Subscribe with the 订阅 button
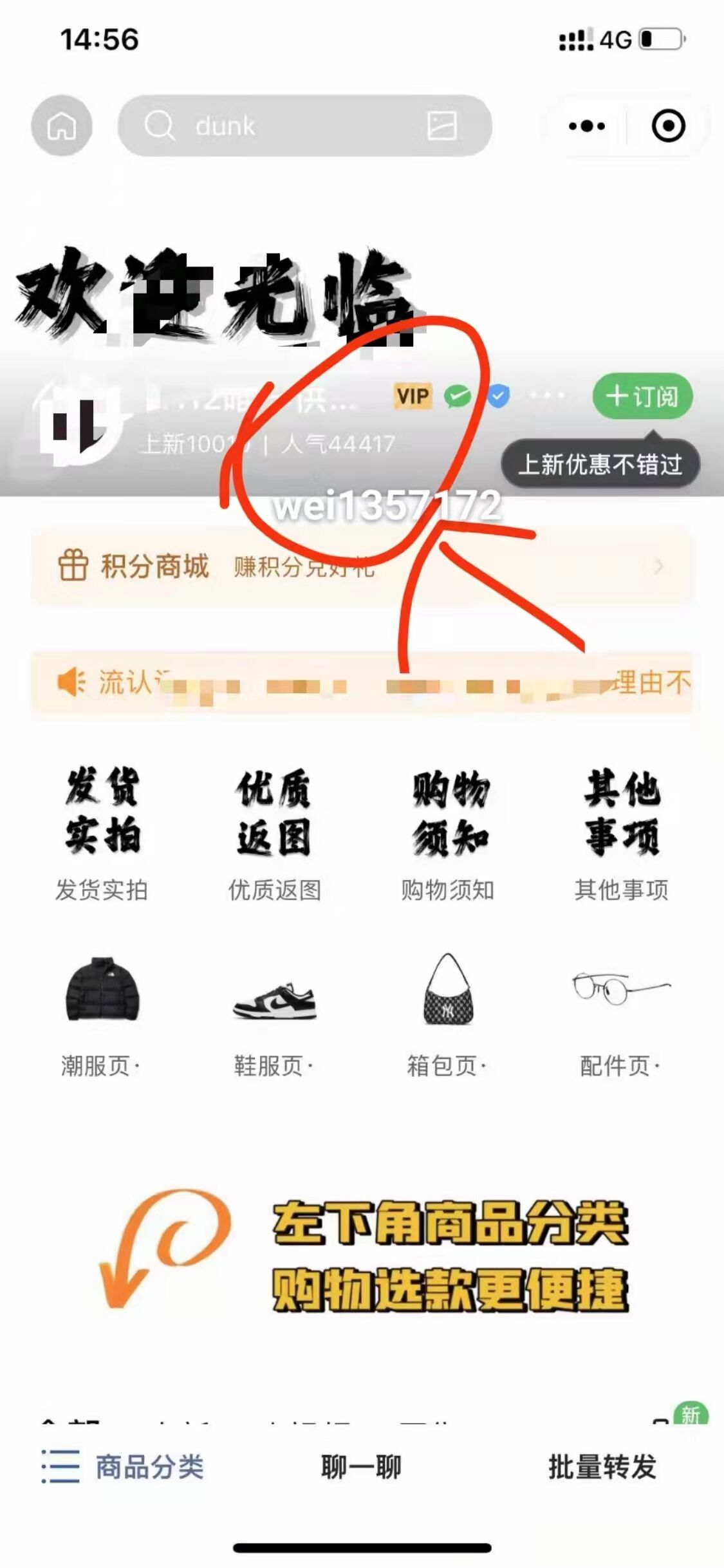The width and height of the screenshot is (724, 1568). [642, 396]
